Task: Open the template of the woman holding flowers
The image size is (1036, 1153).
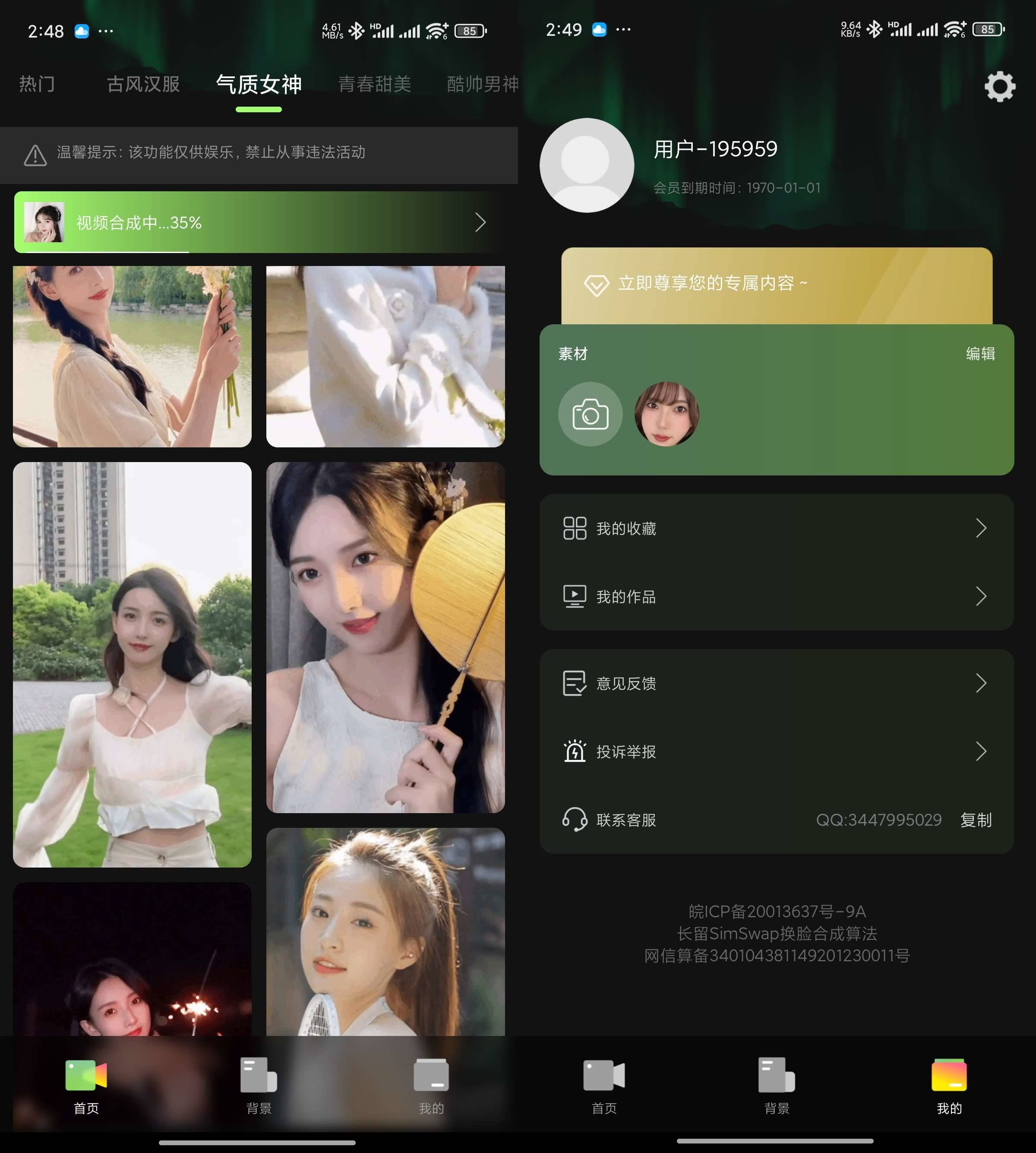Action: pos(132,356)
